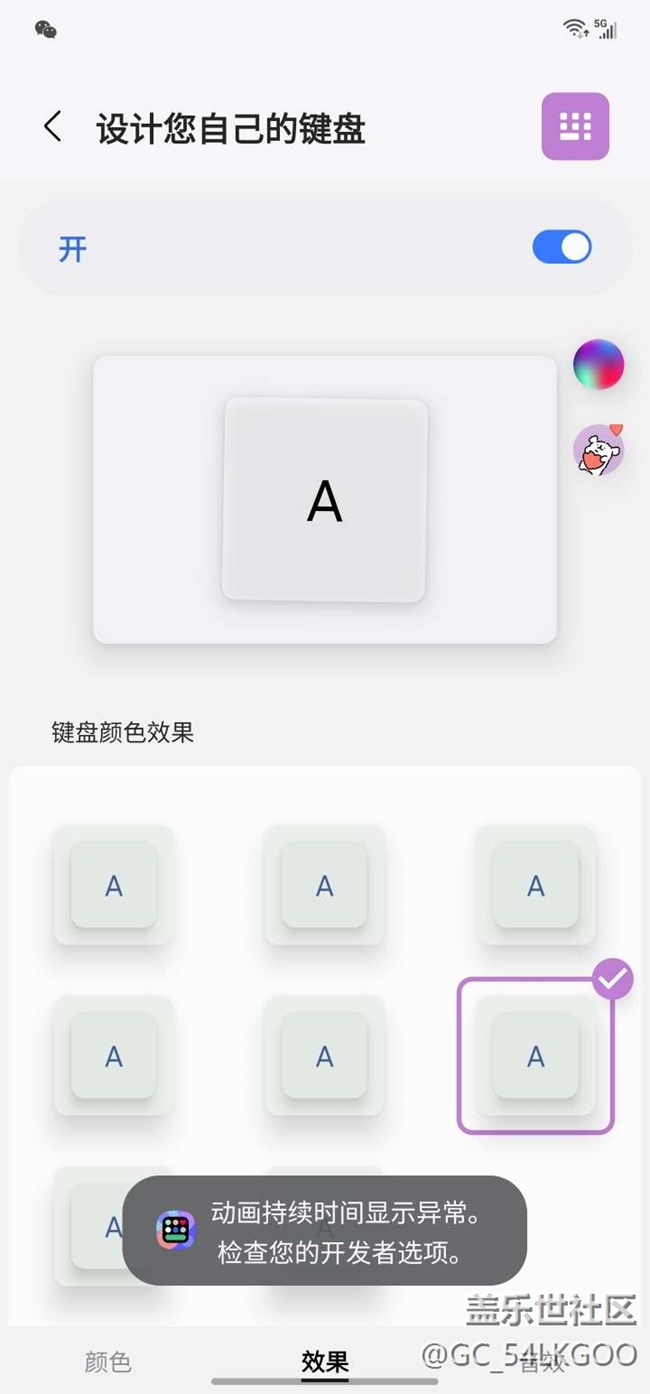Tap the large preview A key
650x1394 pixels.
(x=325, y=500)
